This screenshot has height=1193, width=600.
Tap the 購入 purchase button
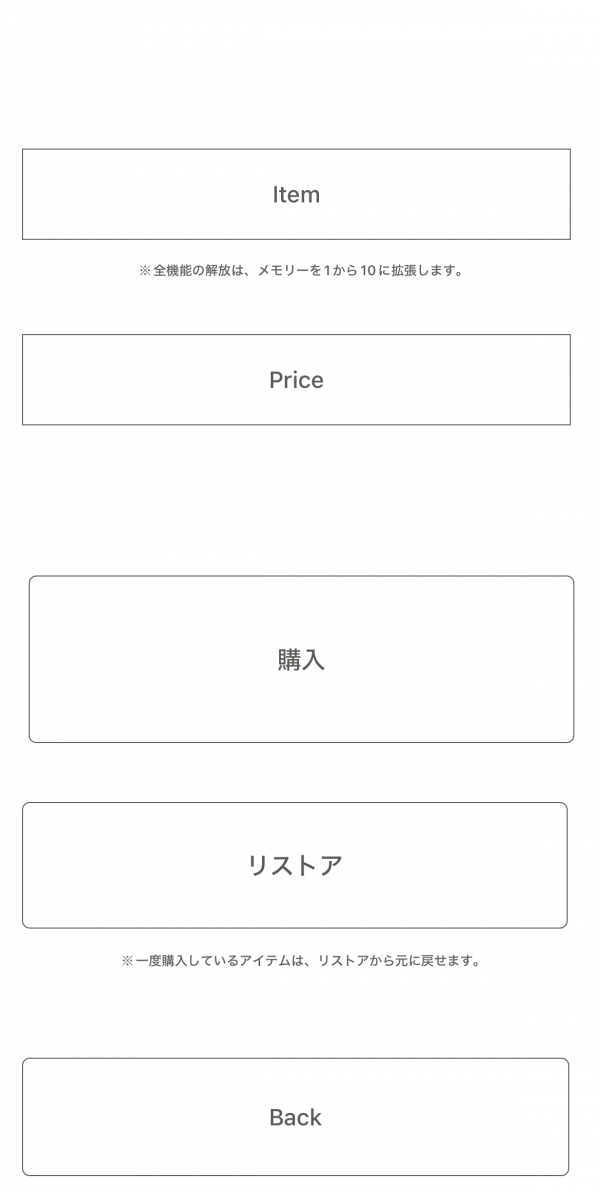301,659
